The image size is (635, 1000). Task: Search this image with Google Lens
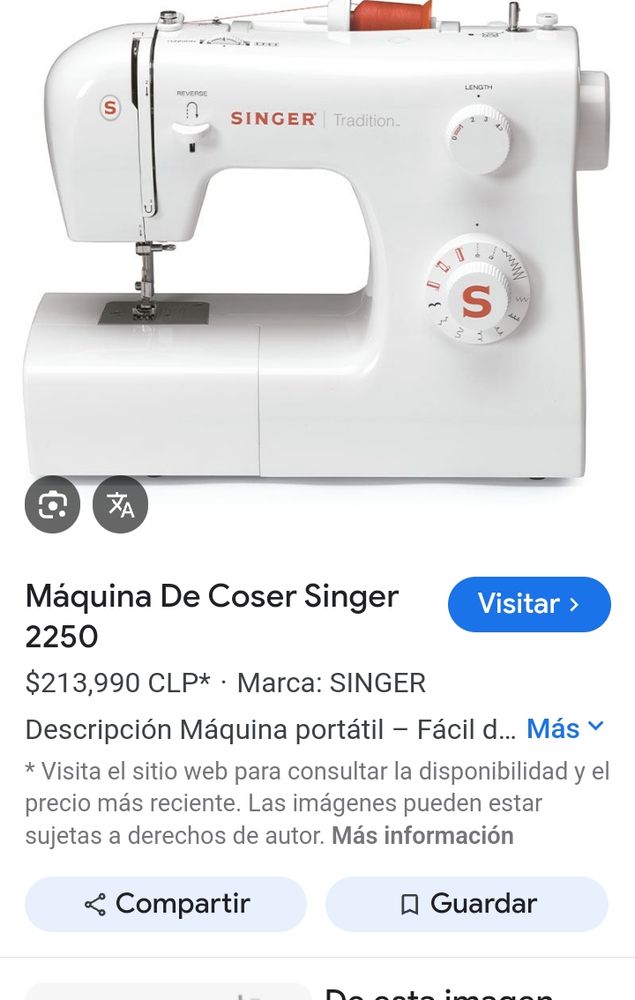point(52,504)
